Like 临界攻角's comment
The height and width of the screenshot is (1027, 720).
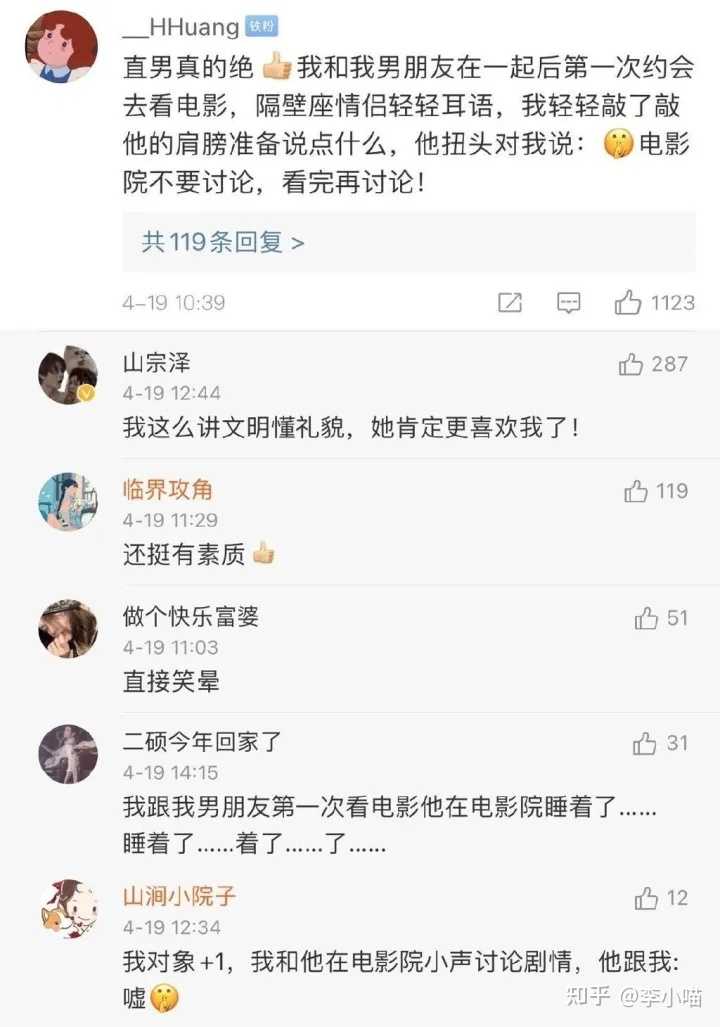coord(636,491)
